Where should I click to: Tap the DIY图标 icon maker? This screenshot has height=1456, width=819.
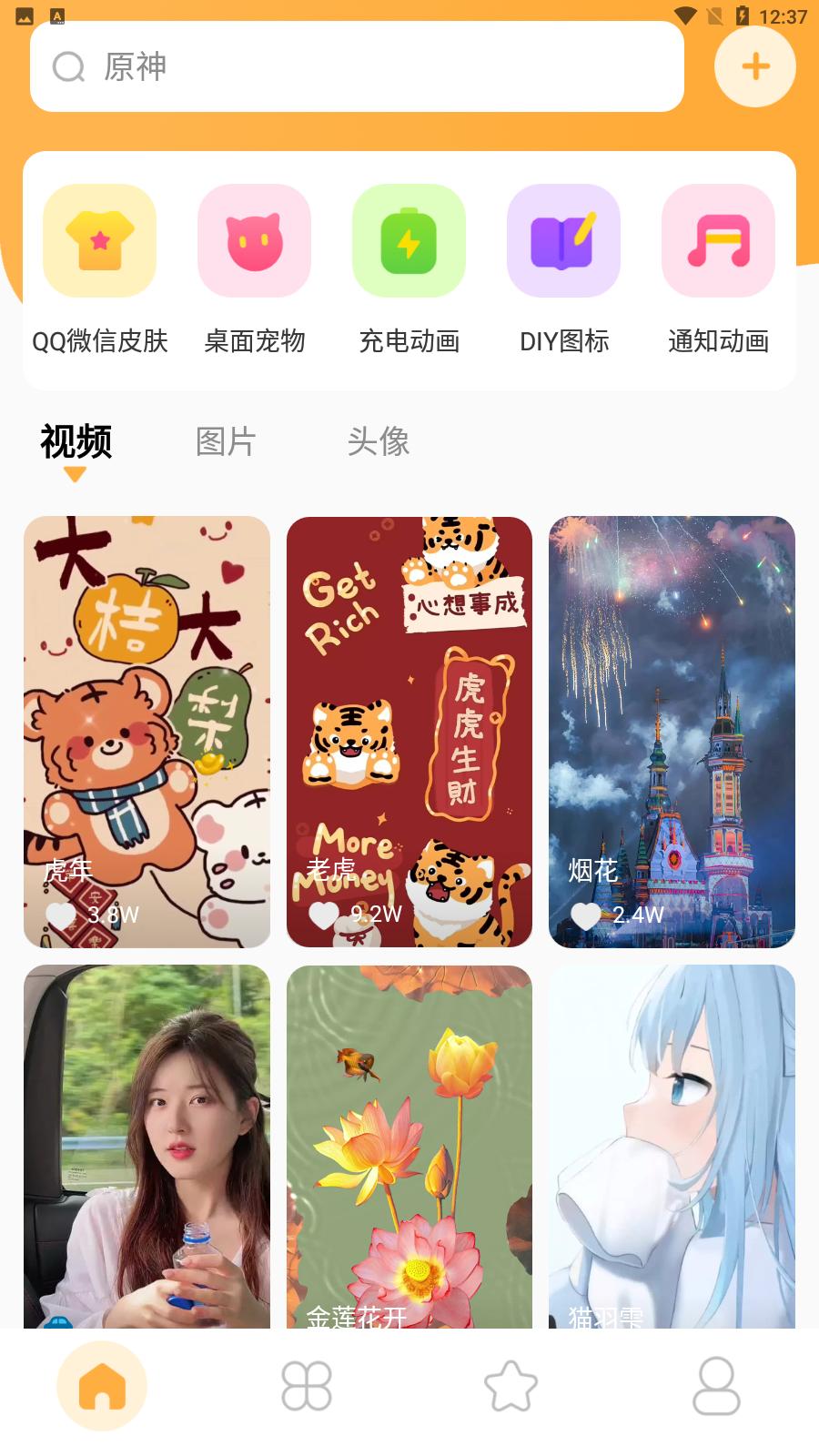click(x=563, y=240)
